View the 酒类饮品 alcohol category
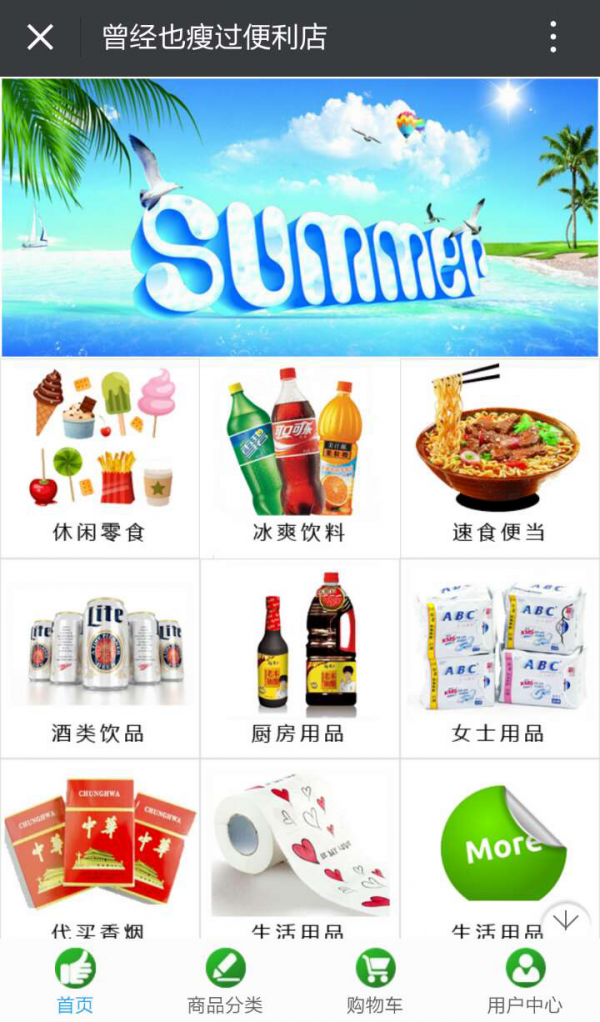The image size is (600, 1022). pos(100,658)
